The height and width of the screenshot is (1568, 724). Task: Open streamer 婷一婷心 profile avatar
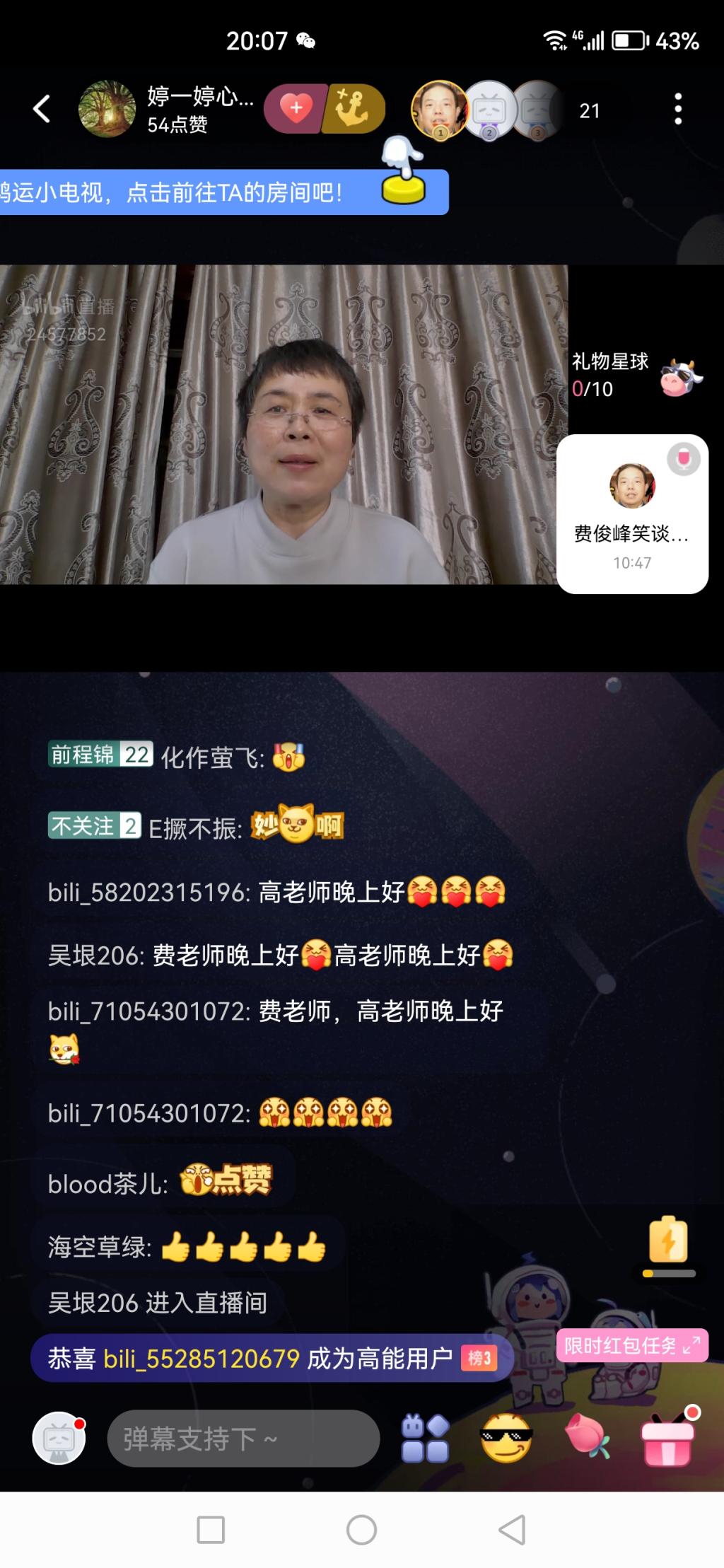pyautogui.click(x=107, y=110)
